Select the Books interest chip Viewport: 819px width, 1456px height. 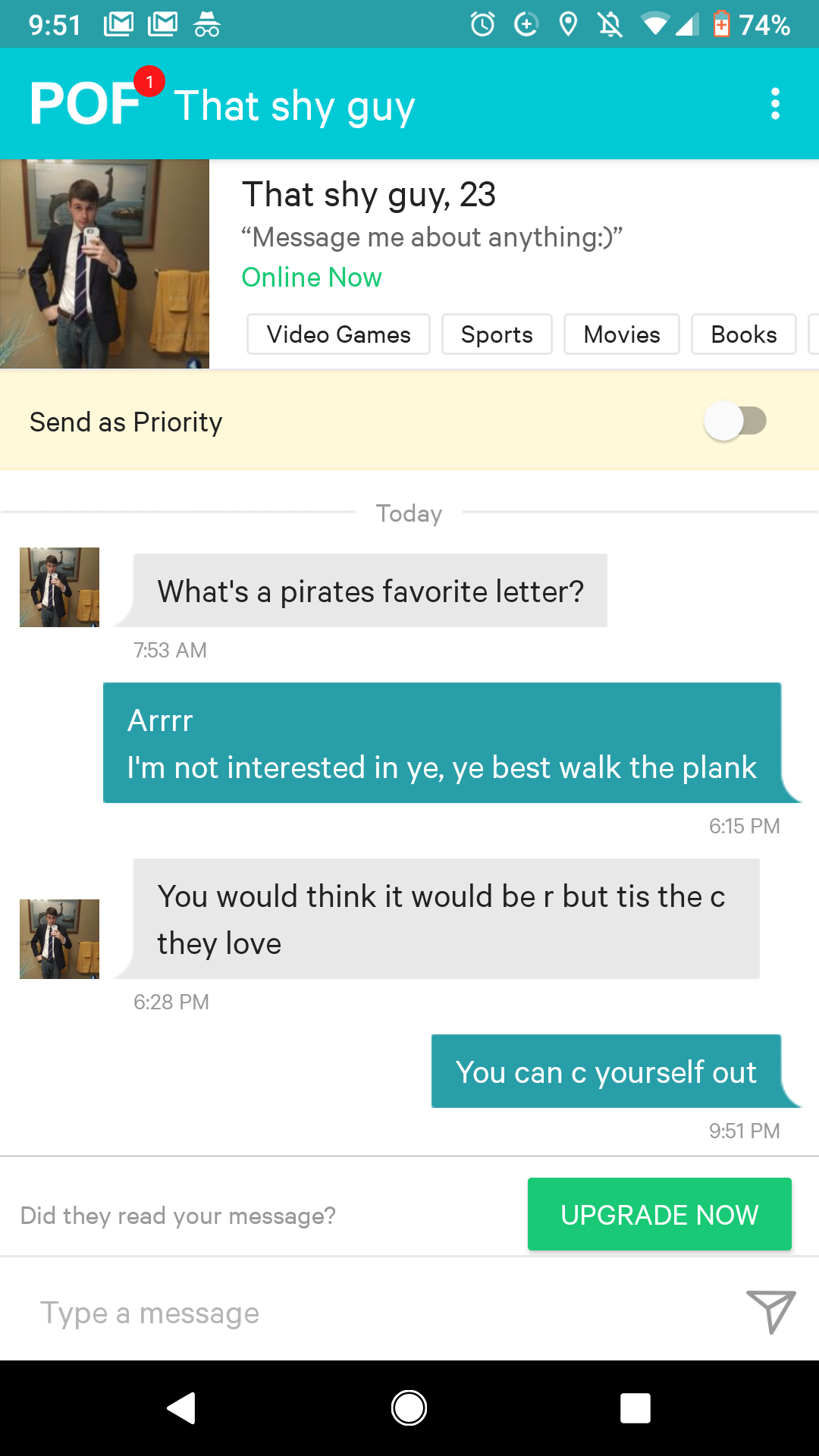click(743, 334)
